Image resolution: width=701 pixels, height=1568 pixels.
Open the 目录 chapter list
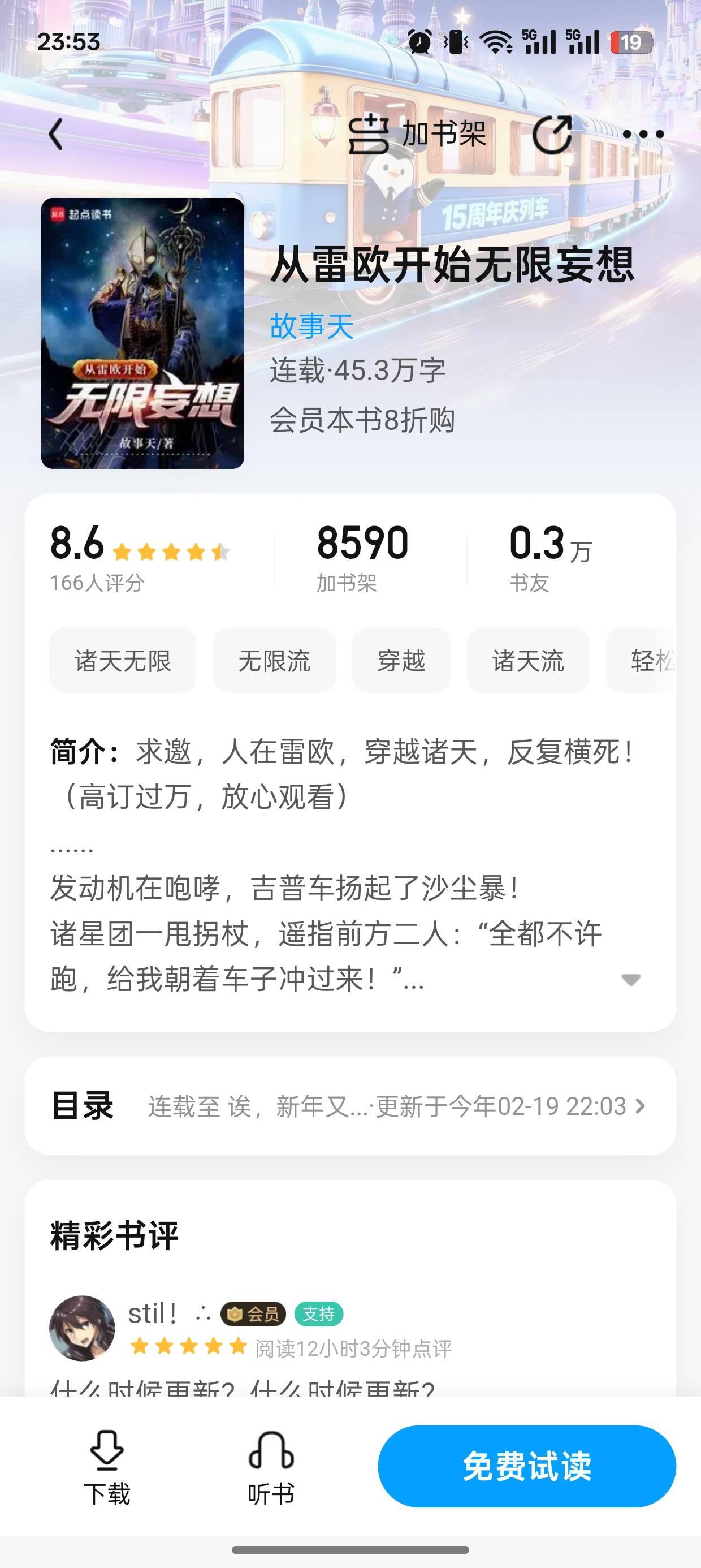tap(350, 1106)
